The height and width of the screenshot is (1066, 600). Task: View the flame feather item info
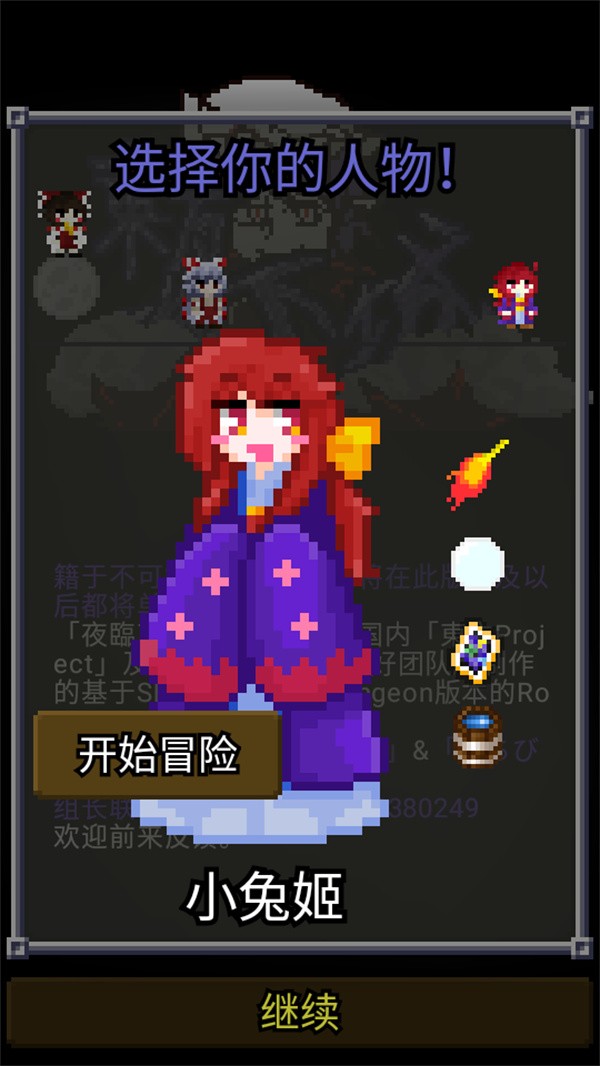tap(477, 475)
